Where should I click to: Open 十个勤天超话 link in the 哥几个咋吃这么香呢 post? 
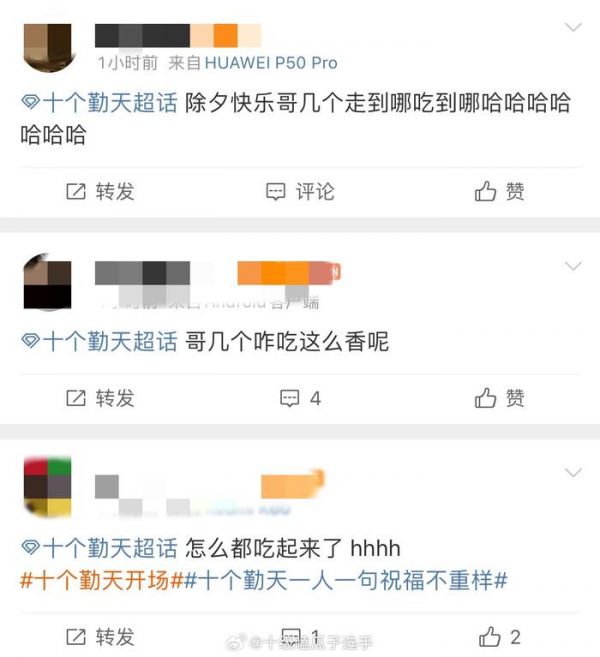(100, 342)
